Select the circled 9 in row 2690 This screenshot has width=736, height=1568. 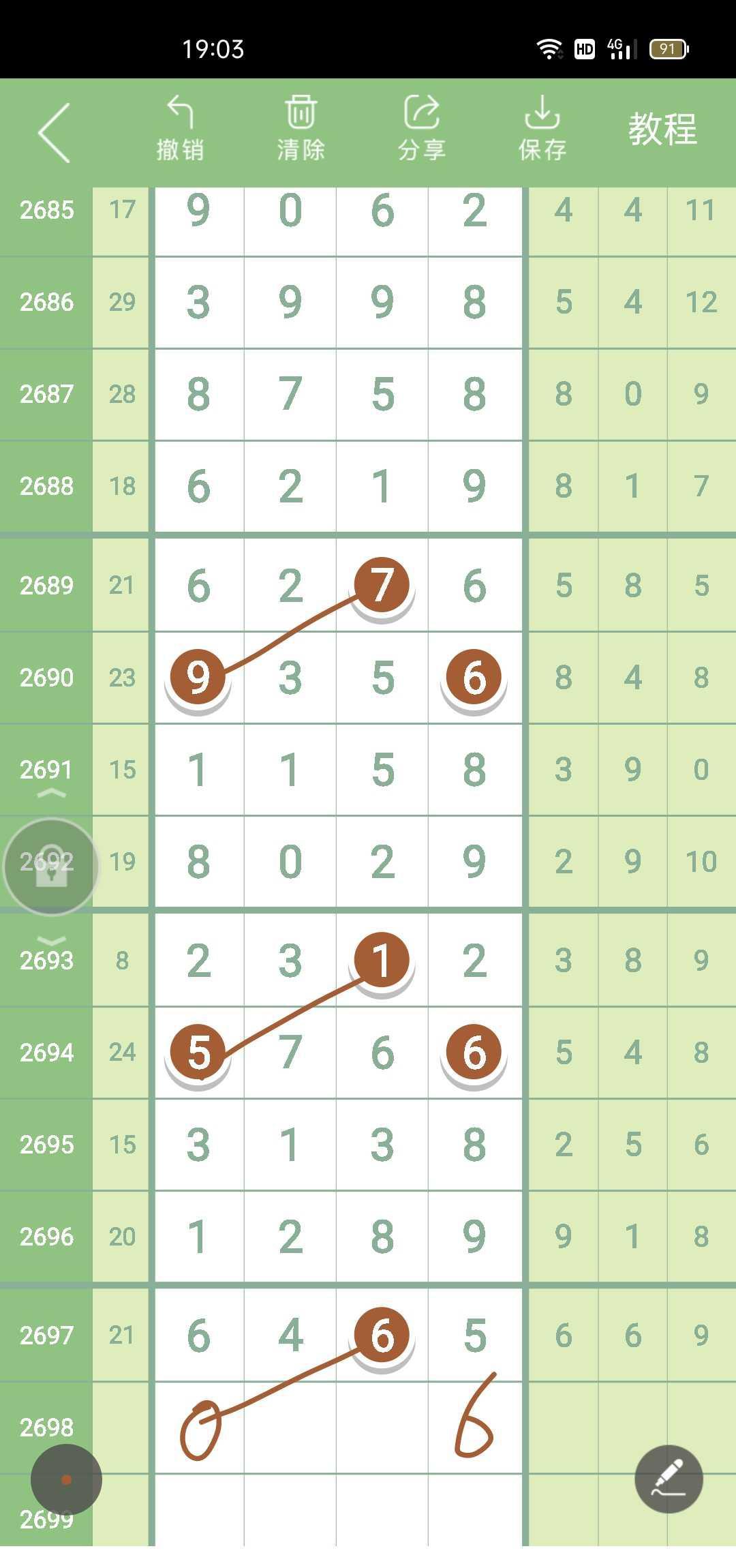click(198, 677)
